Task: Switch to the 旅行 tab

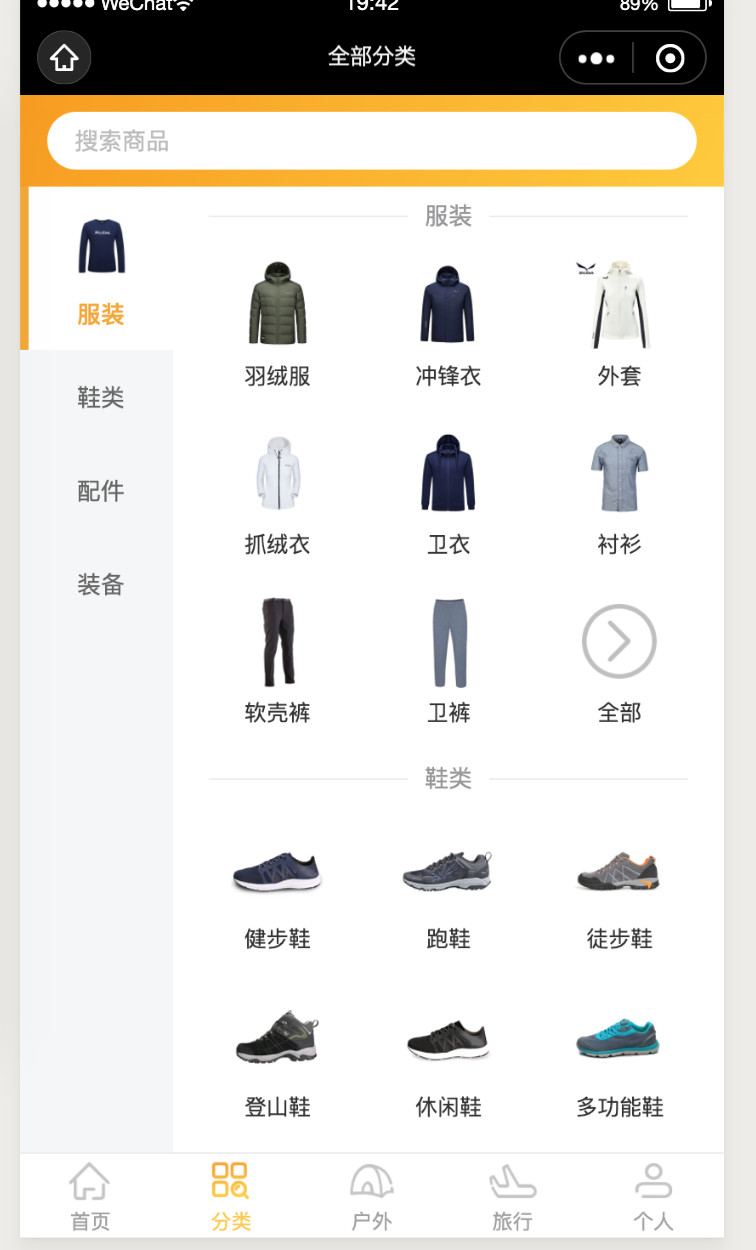Action: 512,1197
